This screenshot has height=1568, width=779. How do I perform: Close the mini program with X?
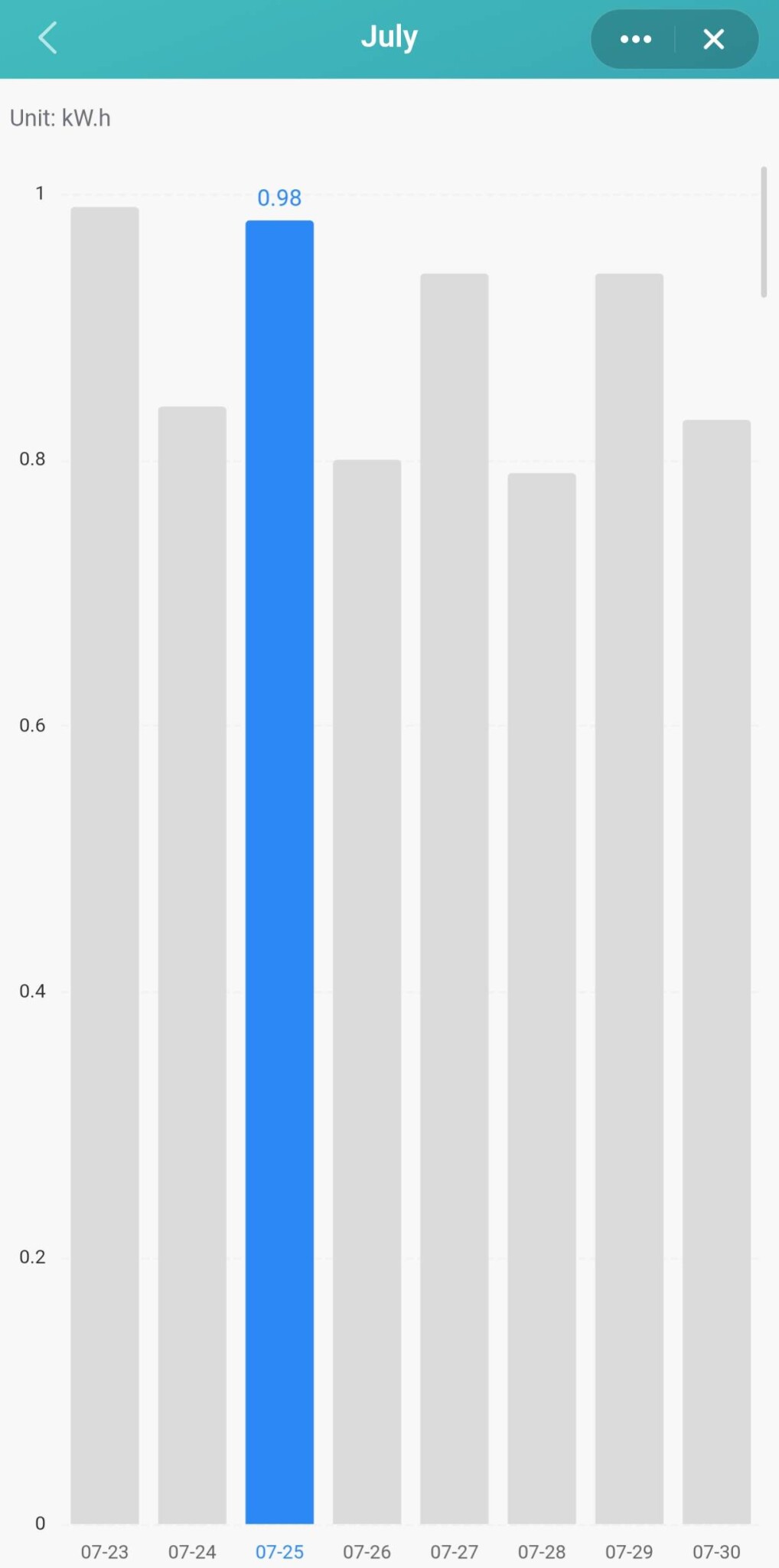pyautogui.click(x=713, y=39)
